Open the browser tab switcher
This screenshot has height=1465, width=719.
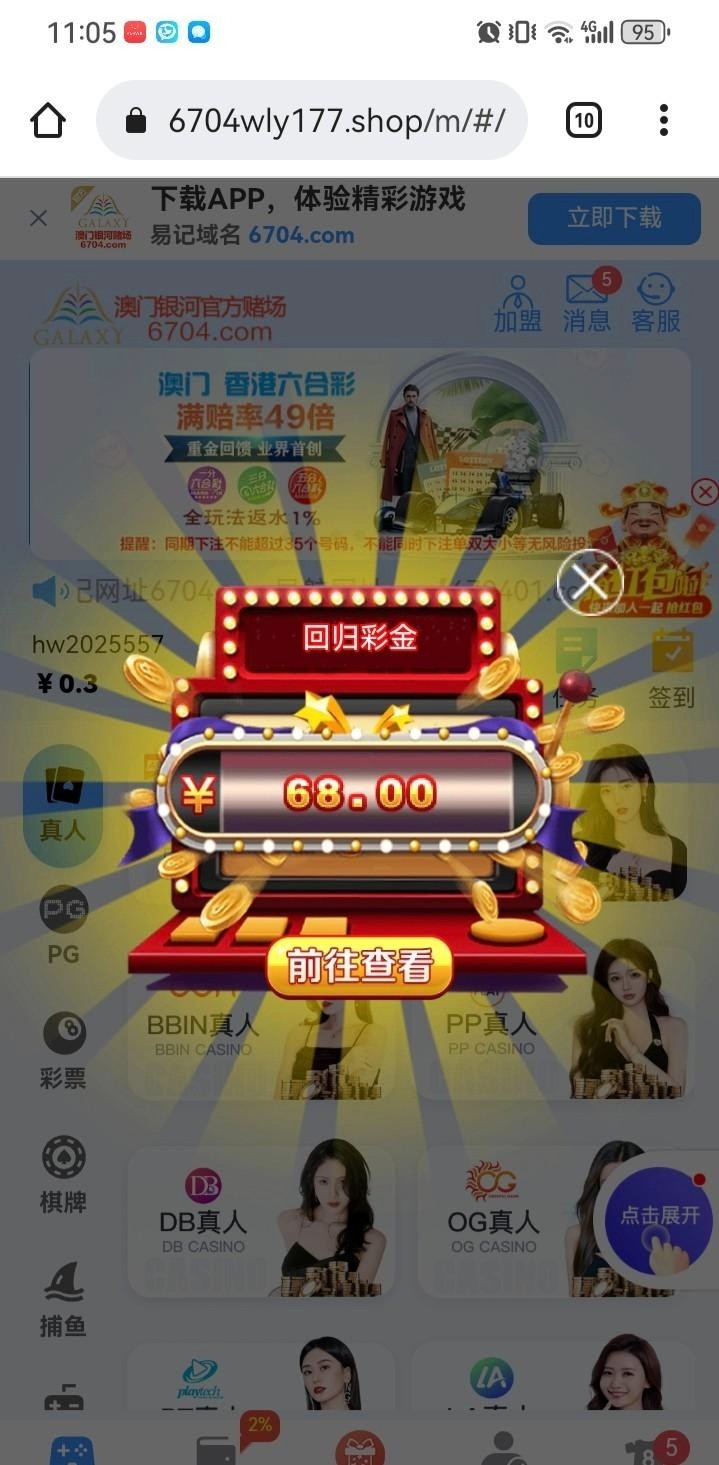[x=584, y=121]
